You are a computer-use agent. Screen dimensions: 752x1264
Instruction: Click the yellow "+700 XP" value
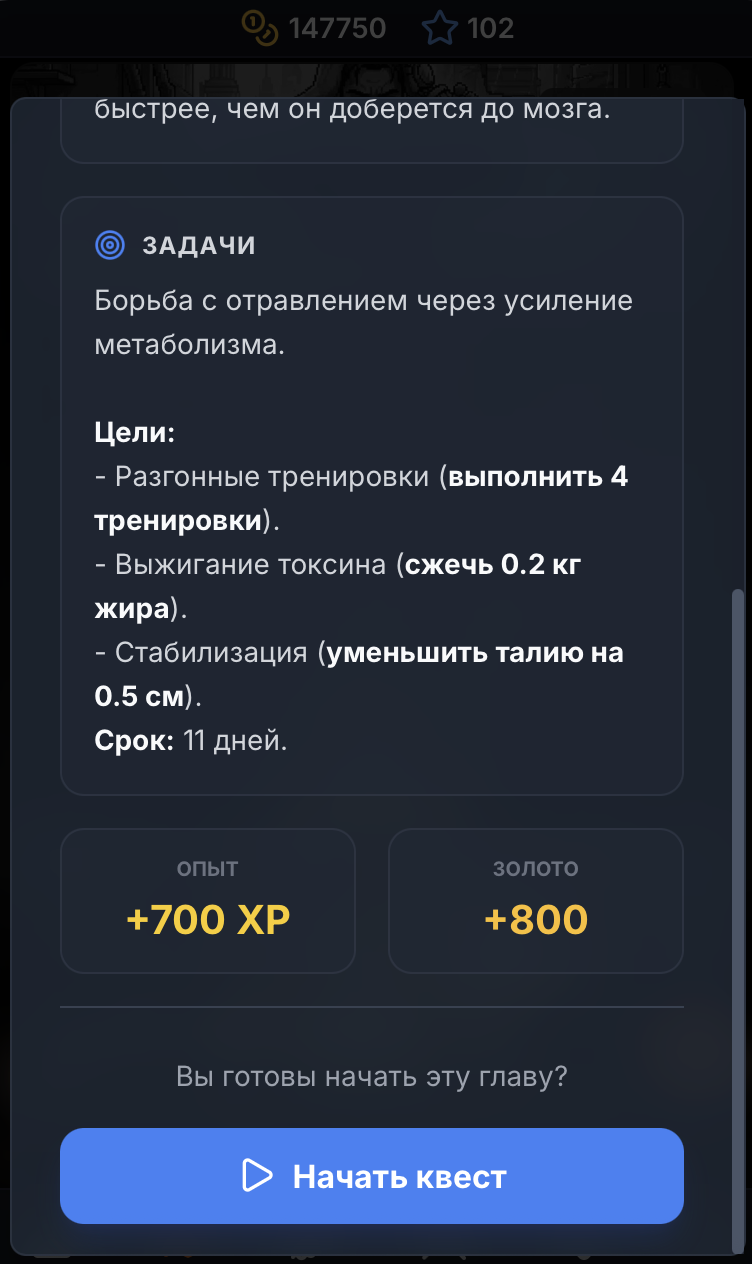[207, 919]
